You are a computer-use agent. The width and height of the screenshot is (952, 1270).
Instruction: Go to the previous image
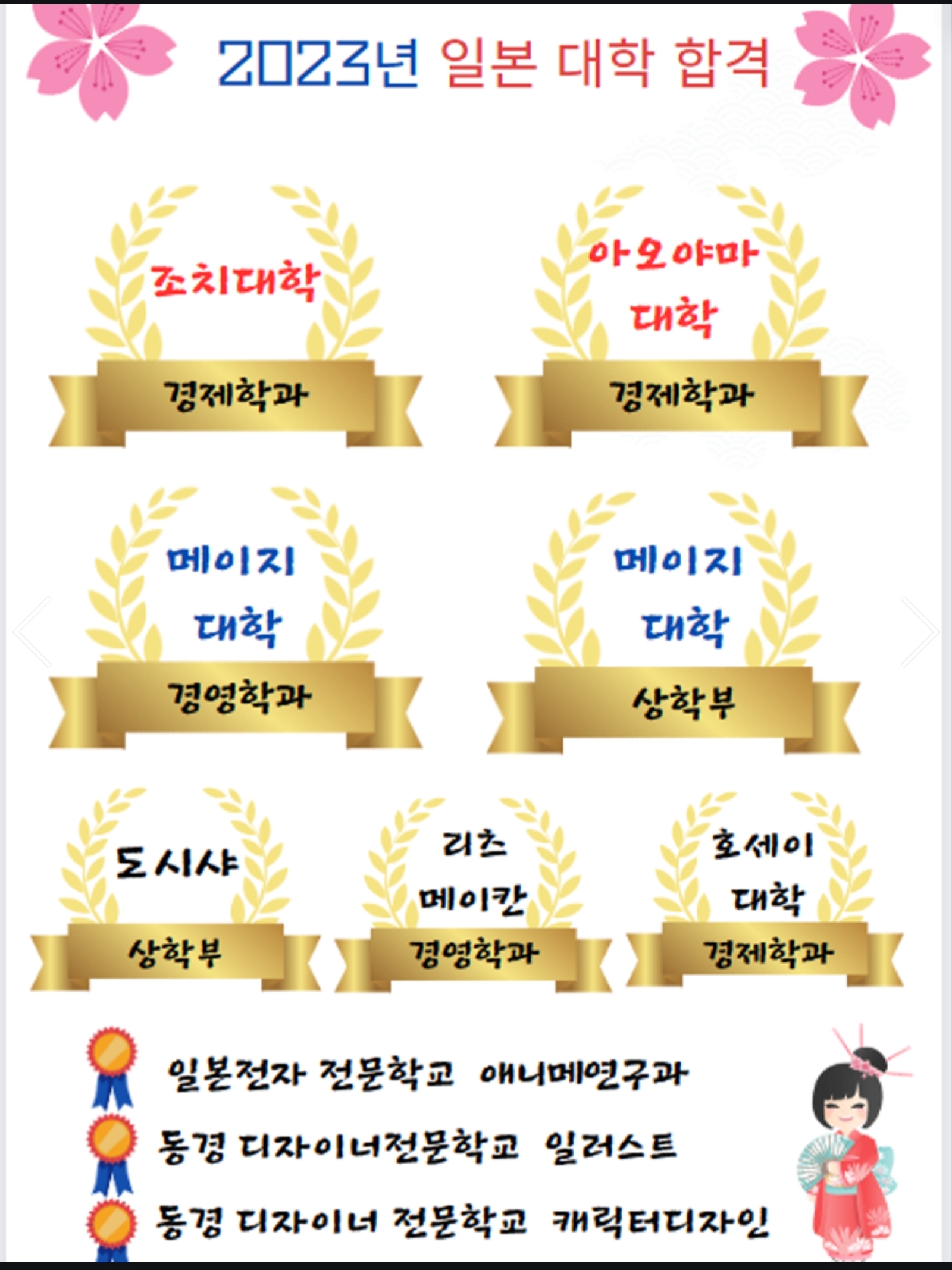click(33, 631)
